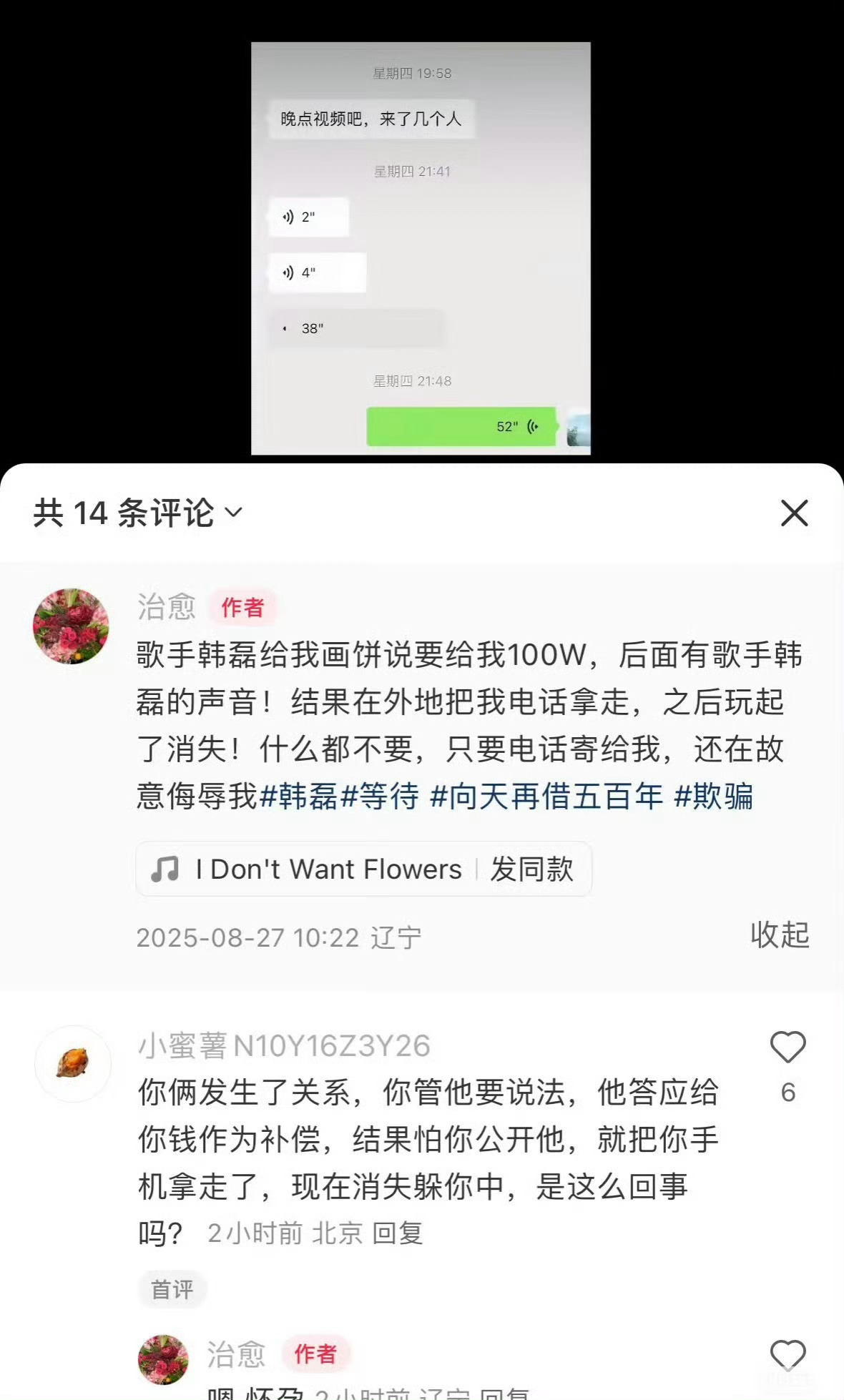Like 小蜜薯N10Y16Z3Y26's comment
844x1400 pixels.
point(787,1048)
